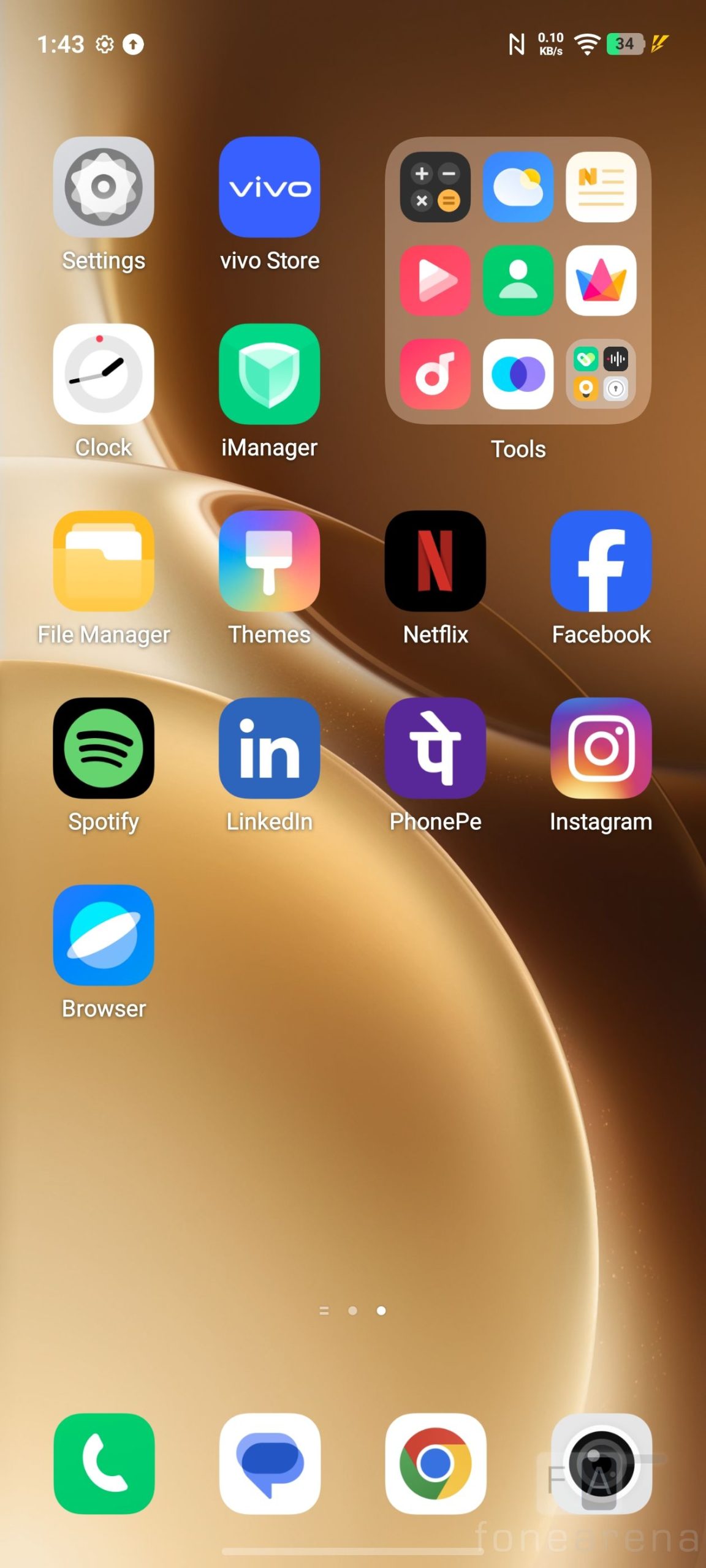
Task: Open File Manager
Action: [x=104, y=561]
